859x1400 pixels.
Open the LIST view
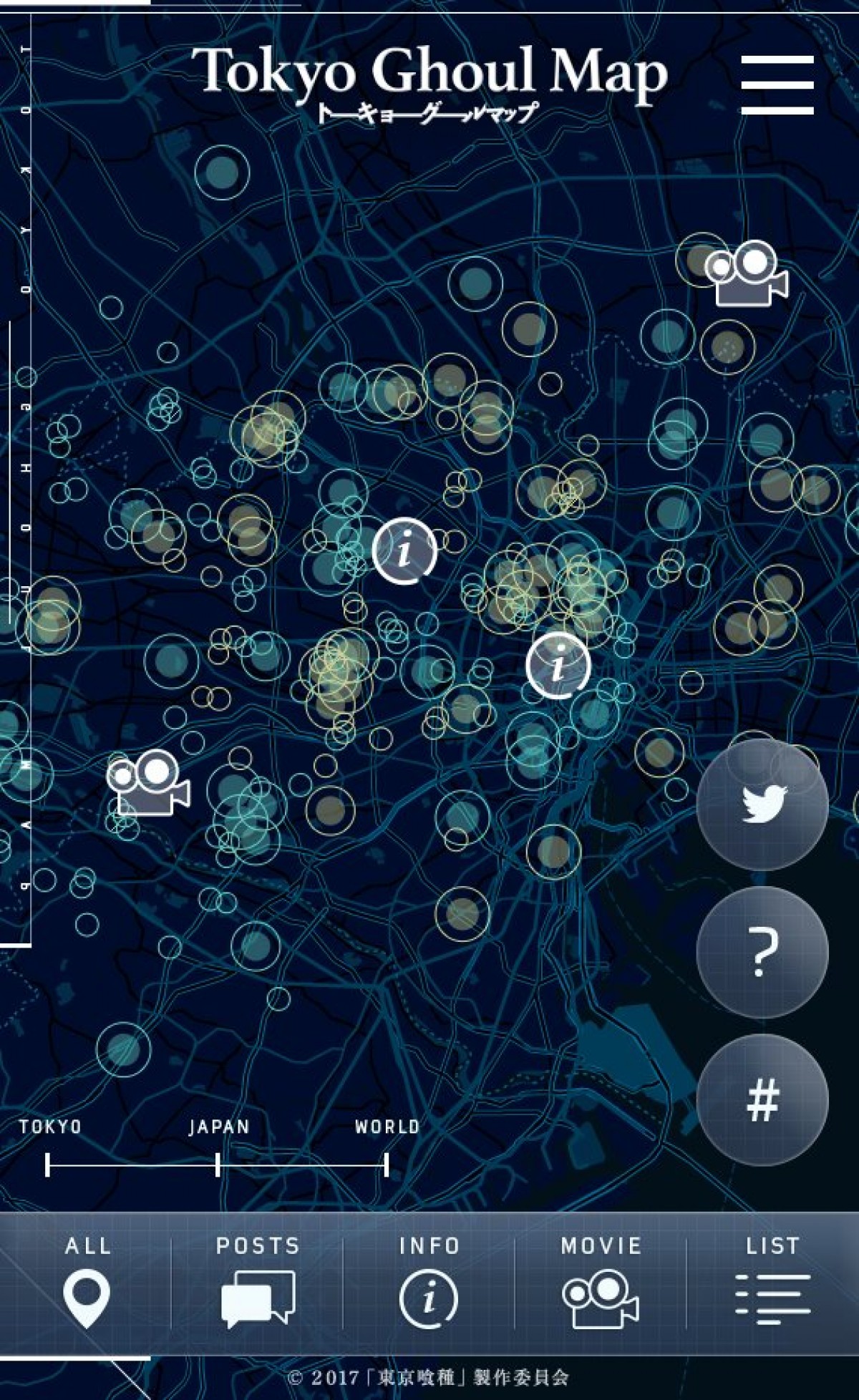tap(772, 1283)
